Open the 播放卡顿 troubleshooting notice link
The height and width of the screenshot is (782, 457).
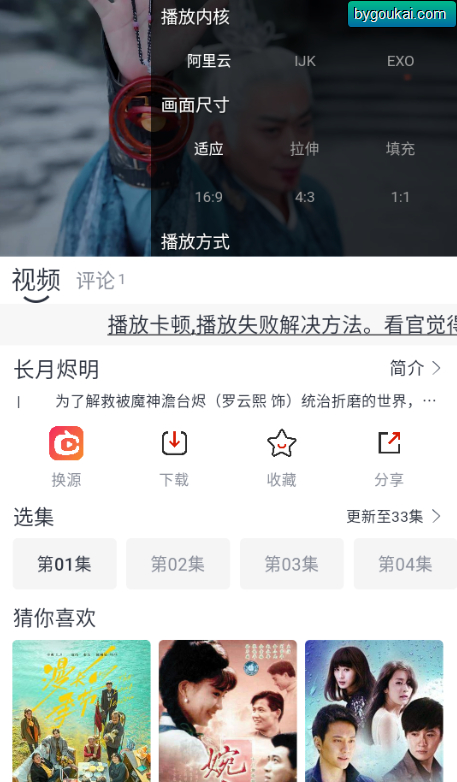pos(282,325)
